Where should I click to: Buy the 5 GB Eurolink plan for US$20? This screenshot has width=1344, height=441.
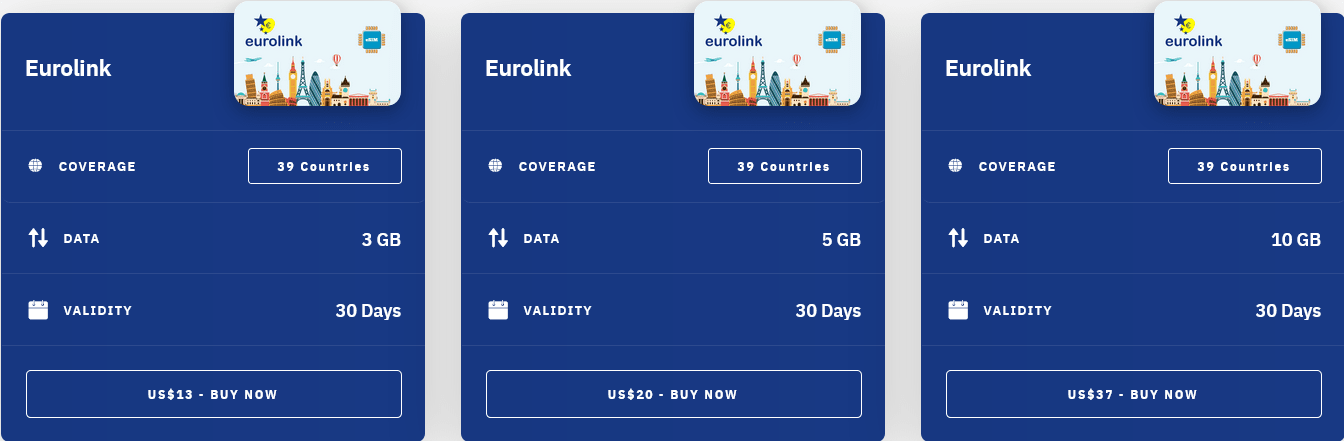[x=673, y=394]
